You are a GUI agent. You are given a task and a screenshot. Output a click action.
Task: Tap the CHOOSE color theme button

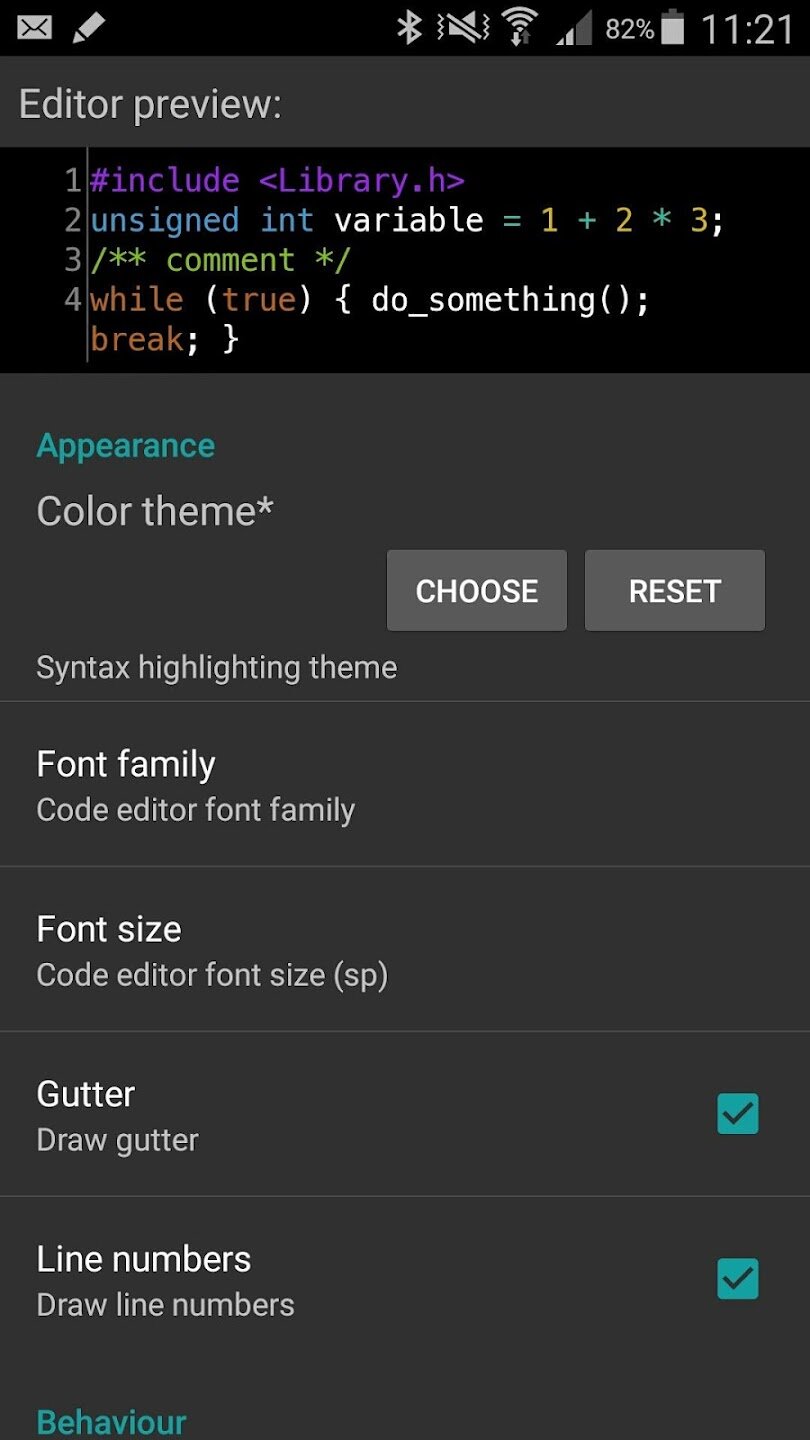click(x=476, y=590)
